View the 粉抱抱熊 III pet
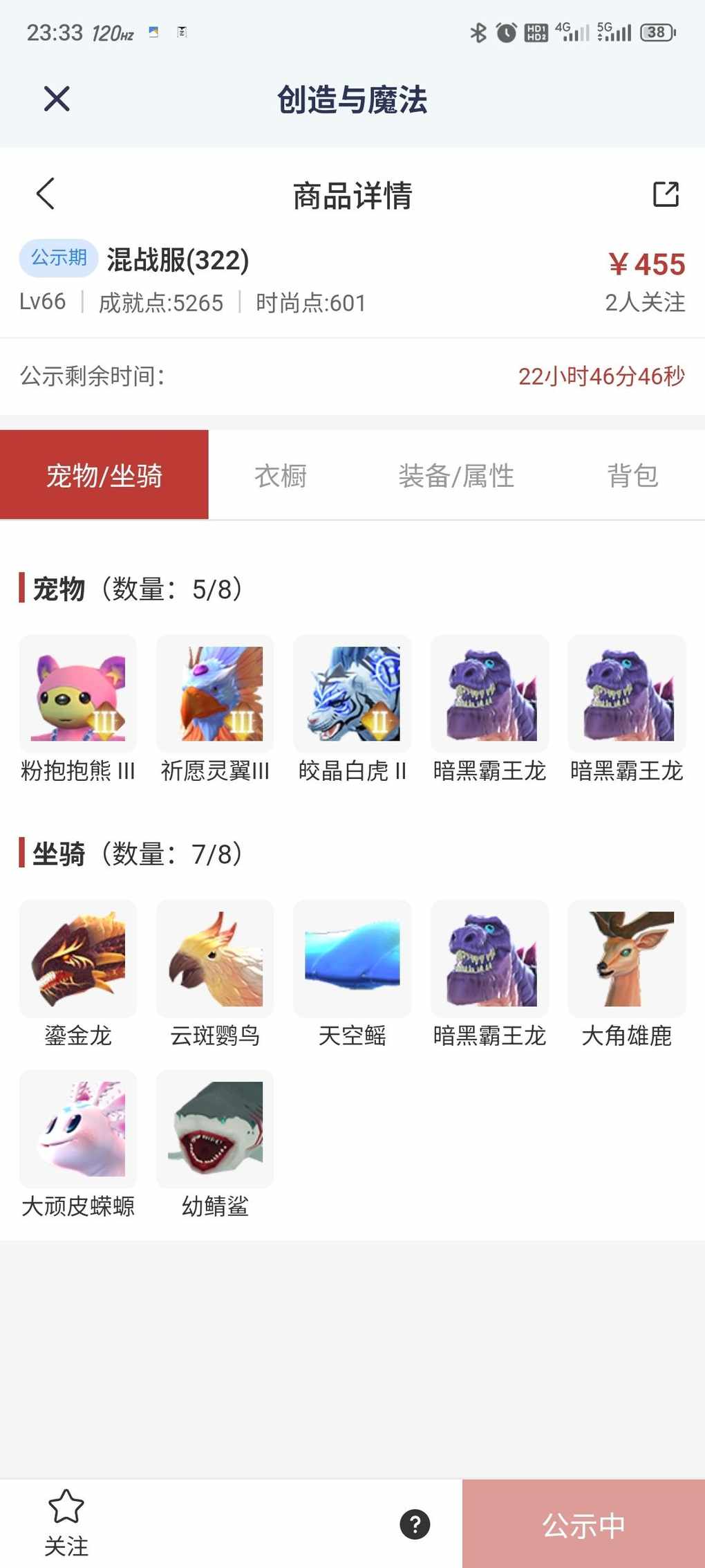The image size is (705, 1568). point(78,694)
